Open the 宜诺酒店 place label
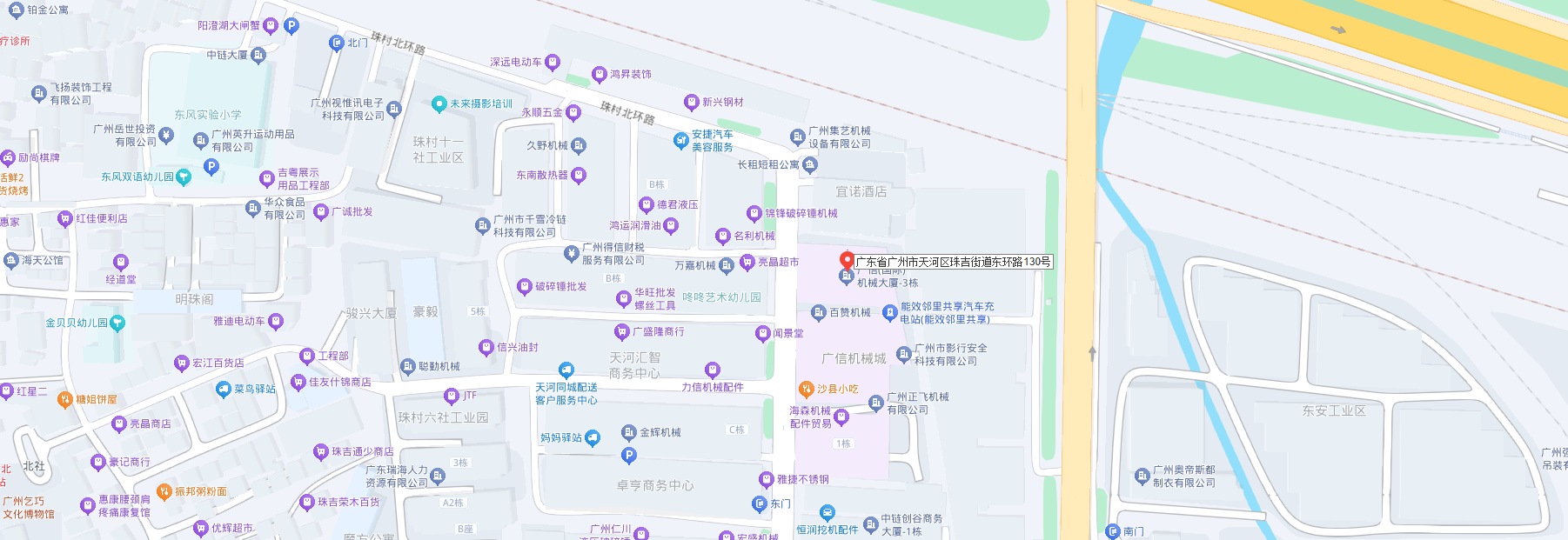 (861, 191)
